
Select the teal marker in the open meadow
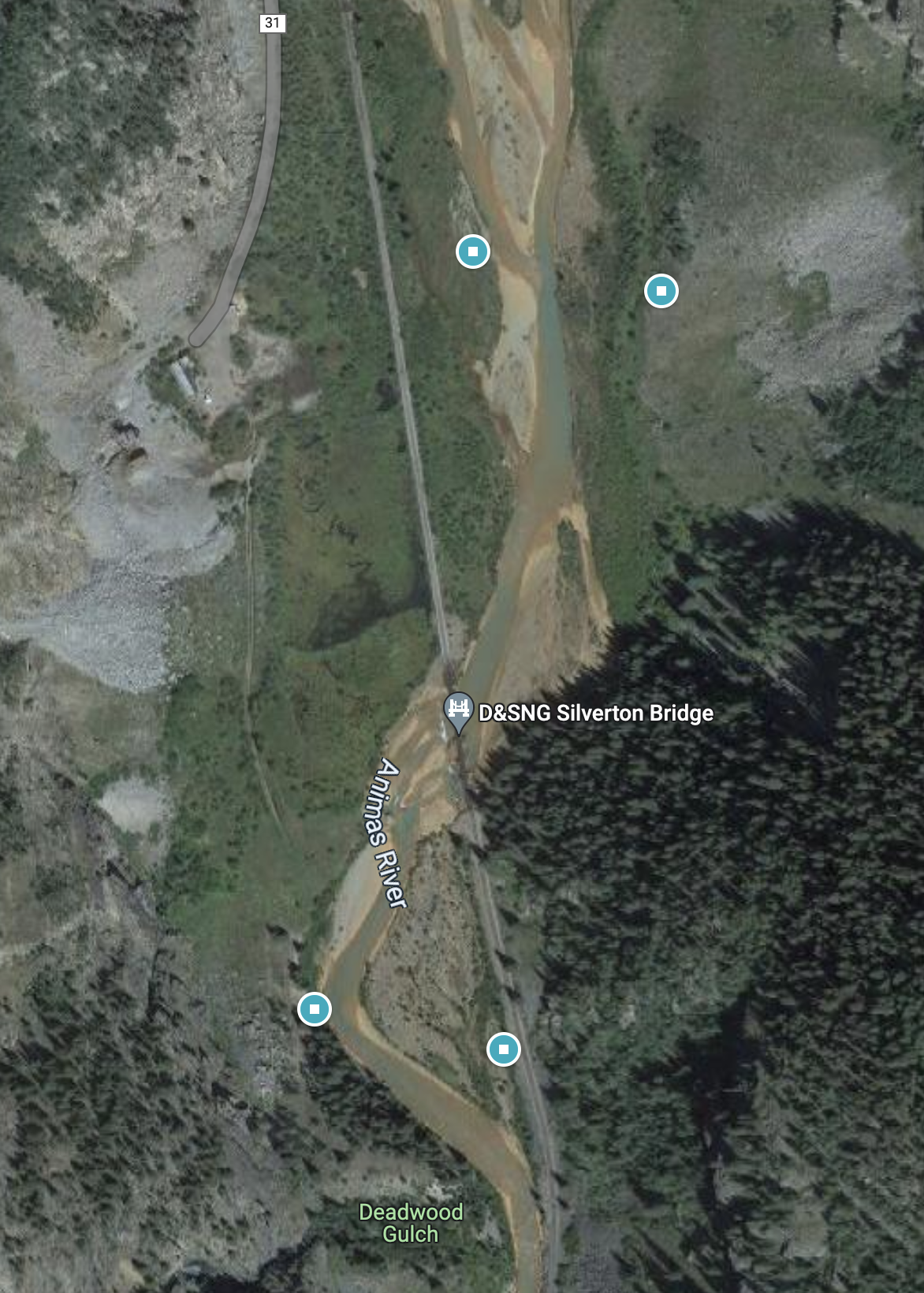(661, 291)
